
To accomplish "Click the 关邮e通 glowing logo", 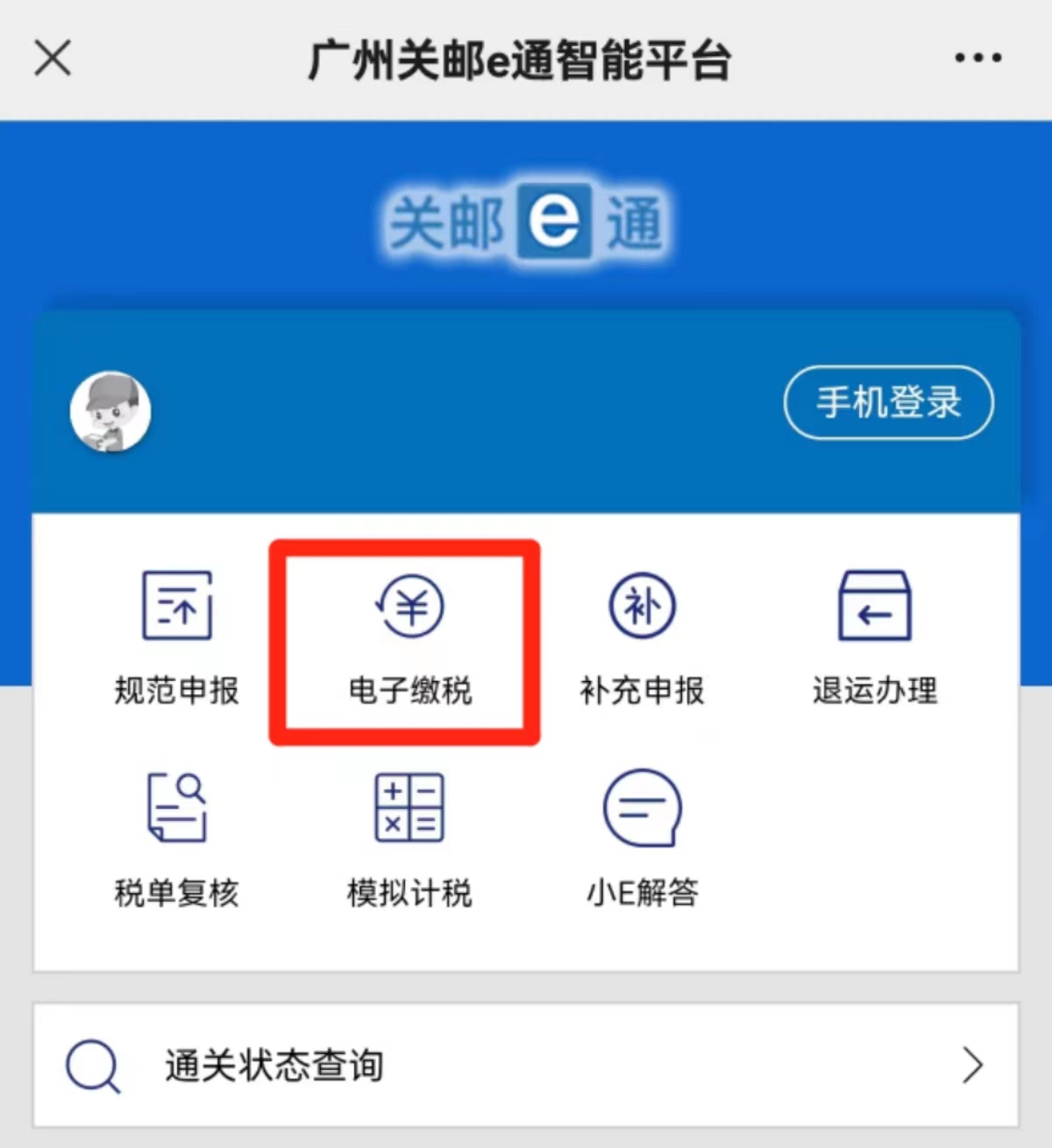I will pos(526,219).
